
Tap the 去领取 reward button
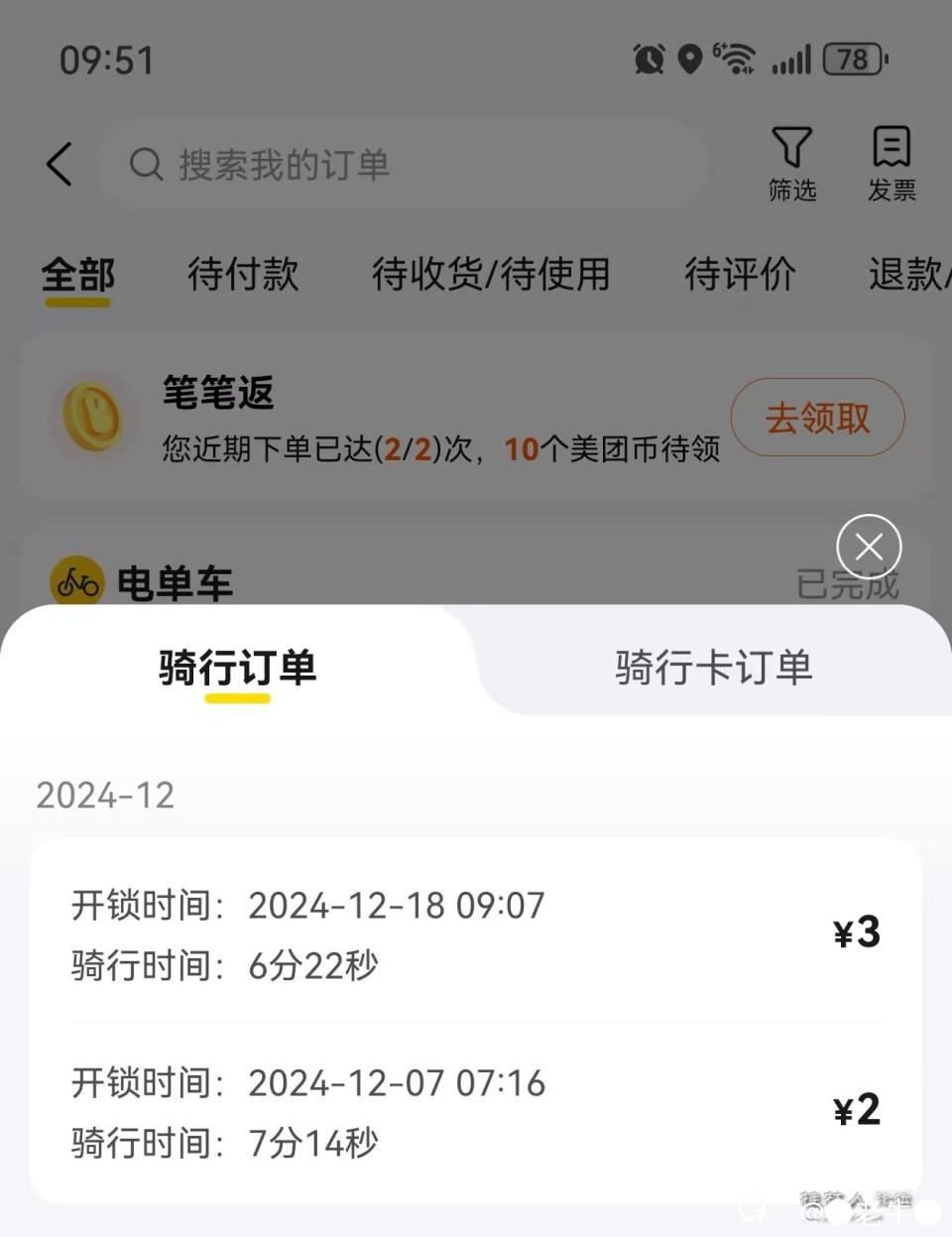817,418
